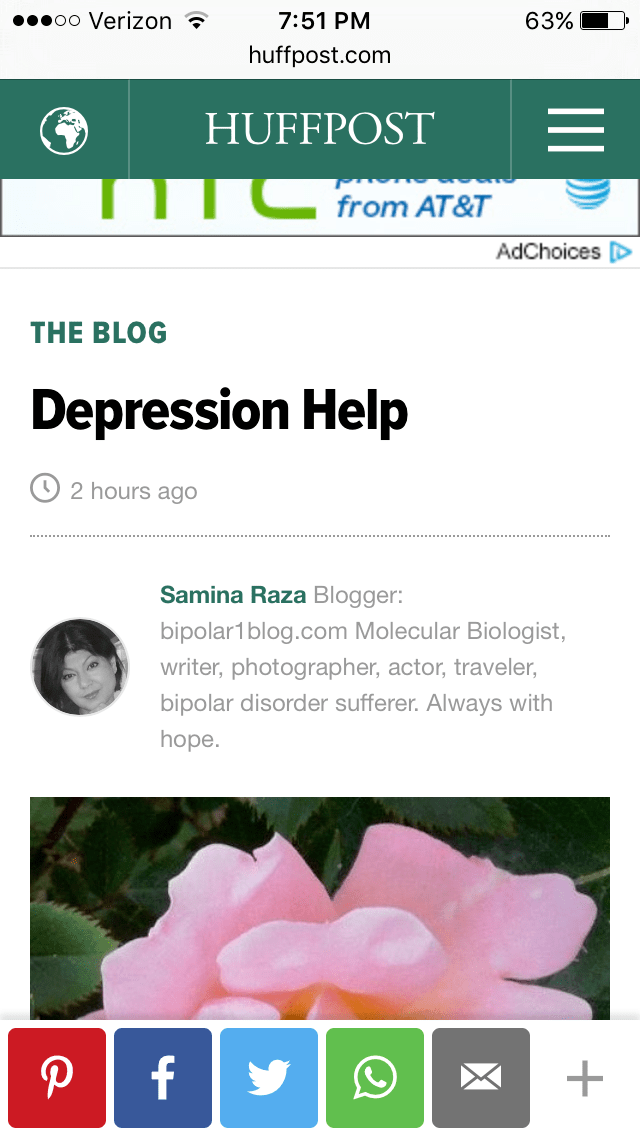Open Samina Raza's author page
The image size is (640, 1136).
(233, 596)
